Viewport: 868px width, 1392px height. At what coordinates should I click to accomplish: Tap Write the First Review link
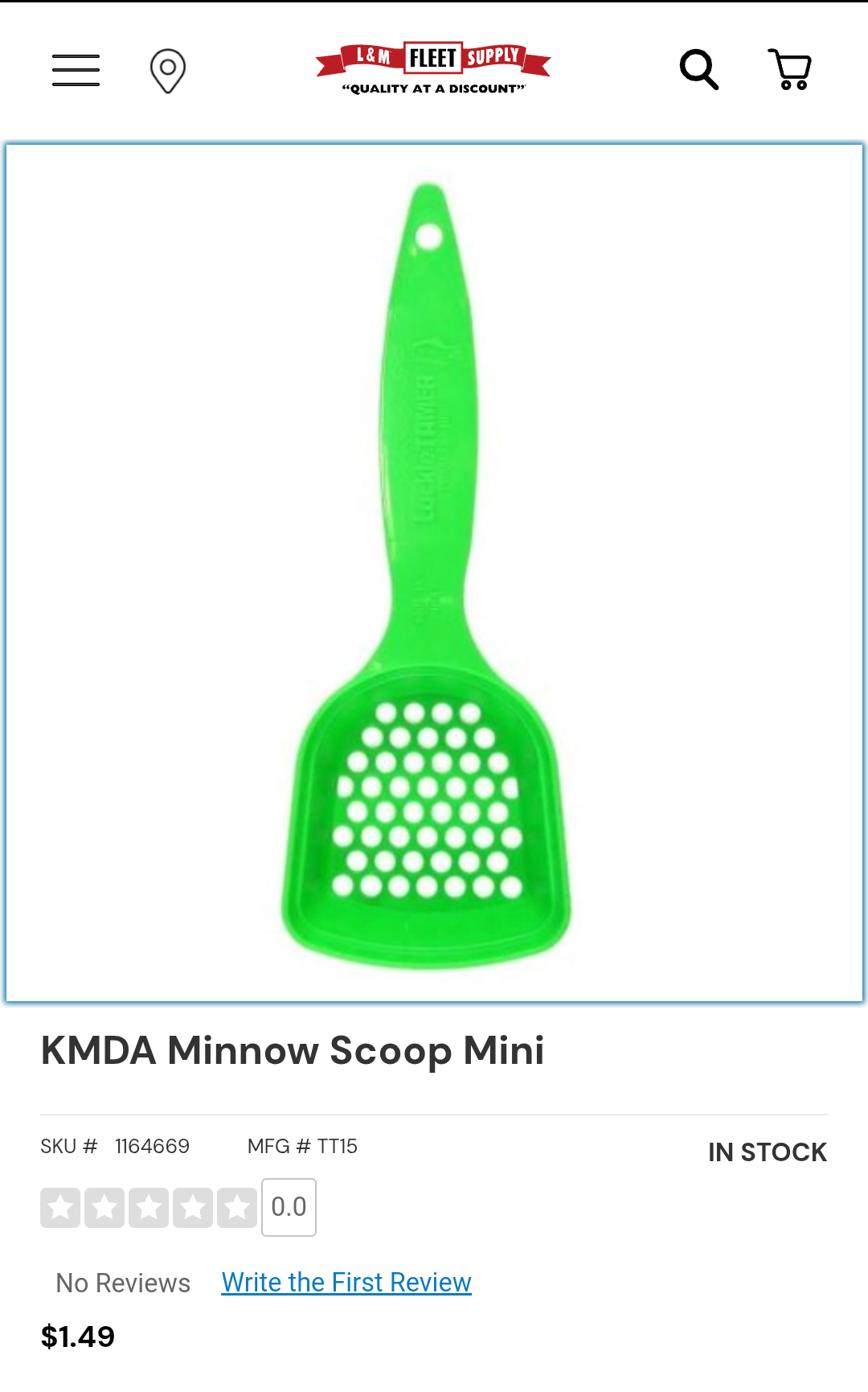(x=346, y=1282)
